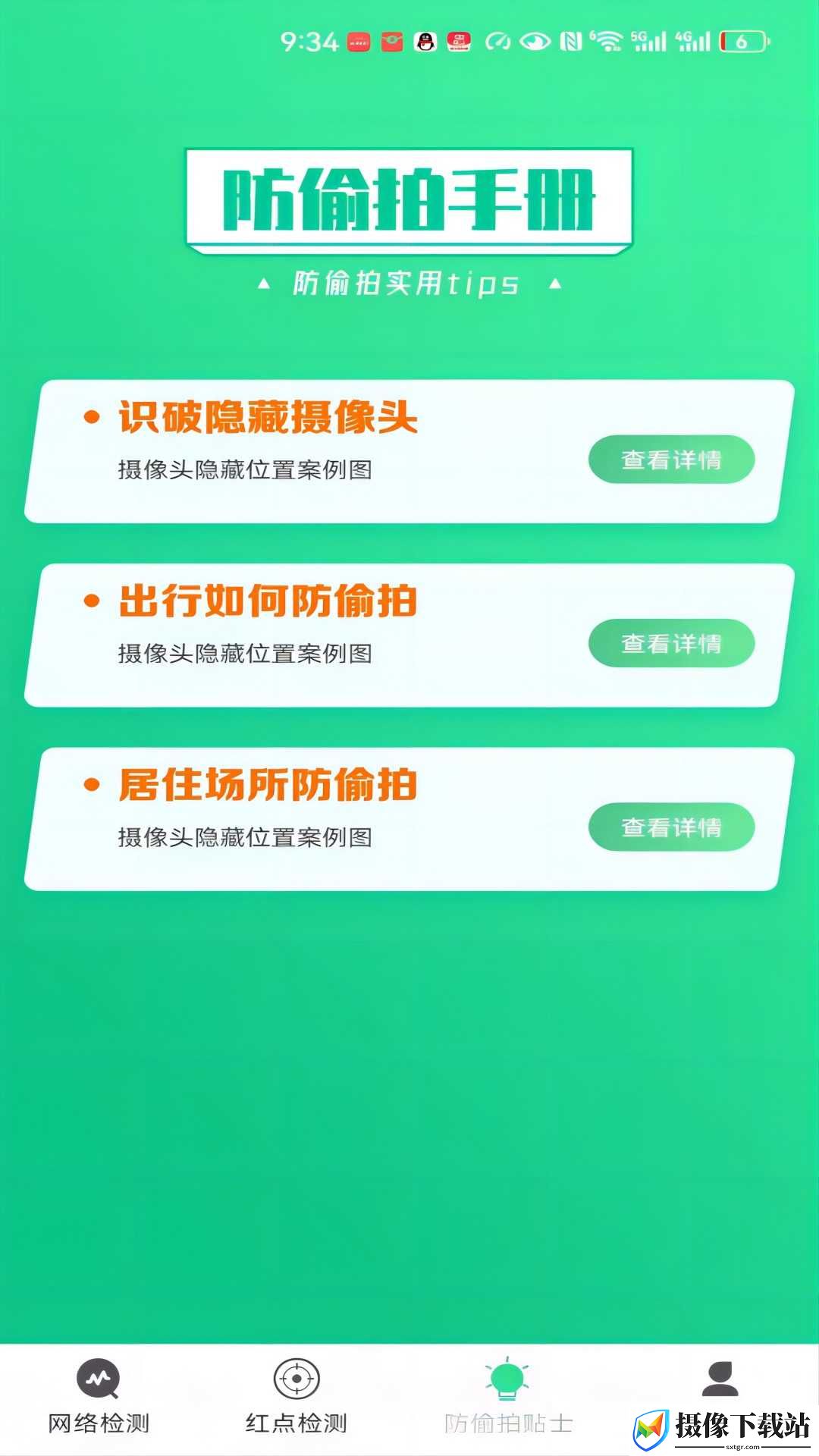Tap 查看详情 on 出行如何防偷拍 card
The image size is (819, 1456).
(671, 644)
